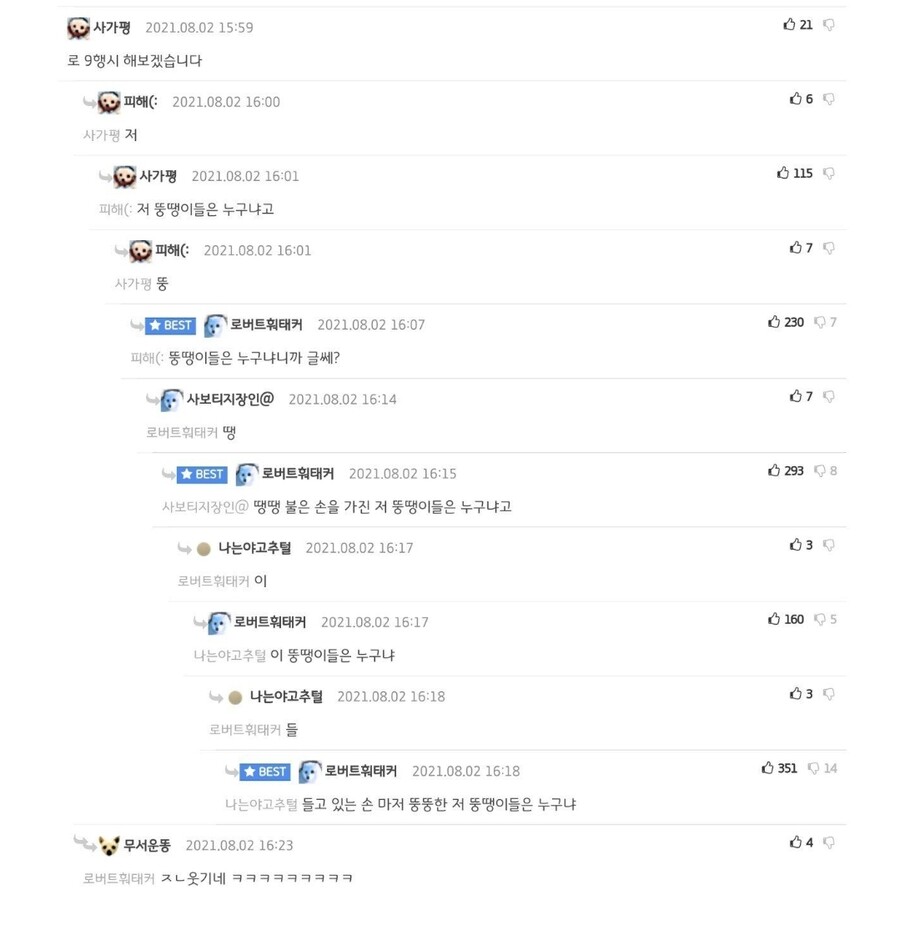
Task: Like 나는야고추털's 16:17 reply
Action: pyautogui.click(x=796, y=545)
